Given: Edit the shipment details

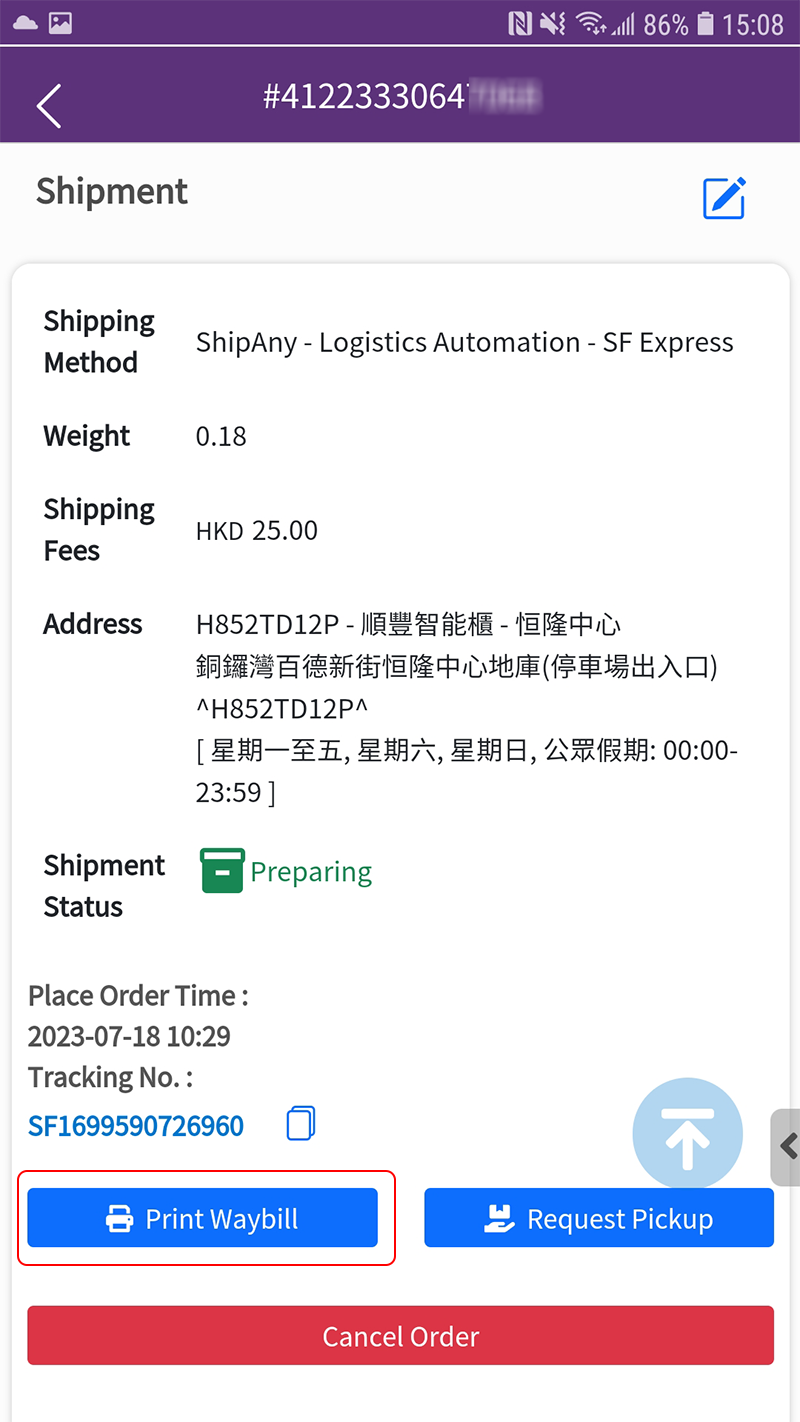Looking at the screenshot, I should 724,198.
